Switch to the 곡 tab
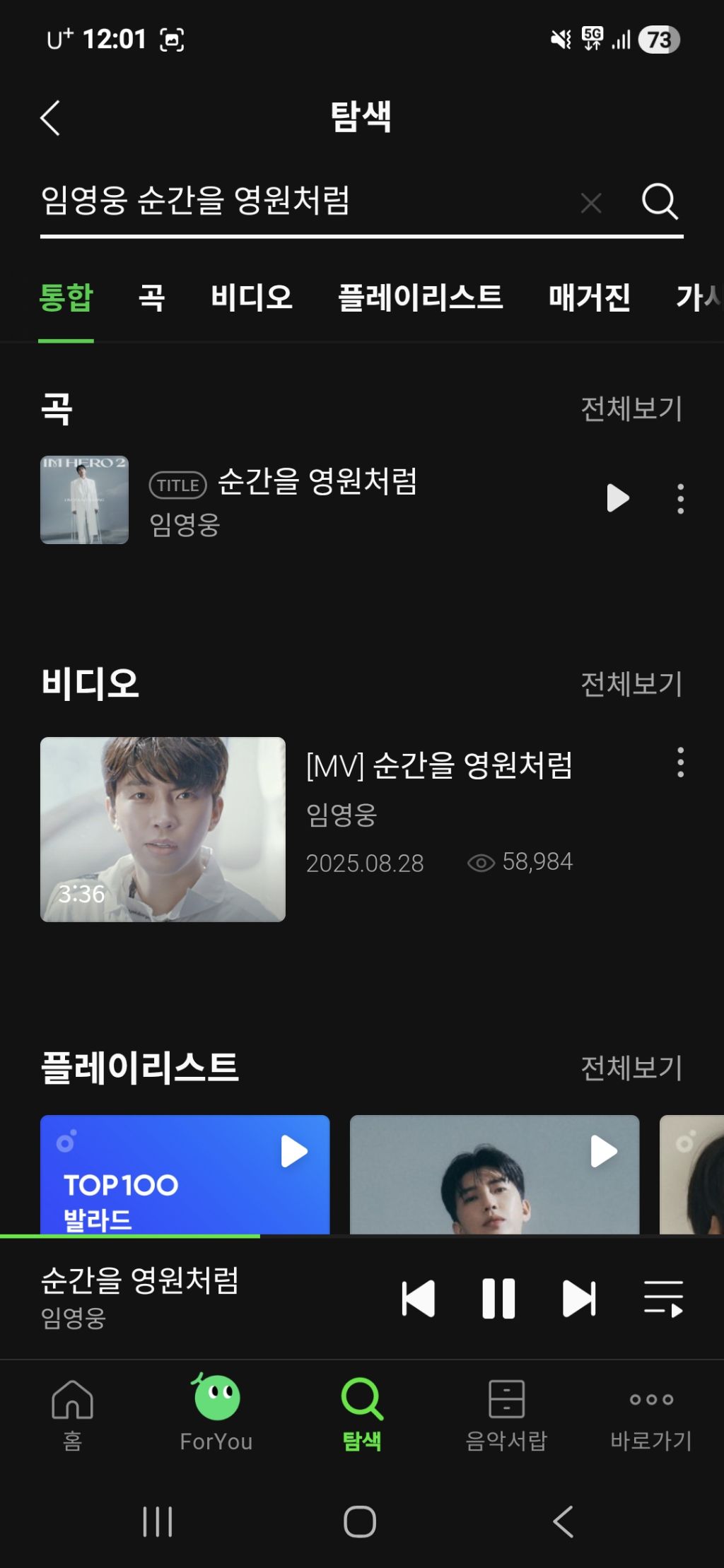 [151, 297]
